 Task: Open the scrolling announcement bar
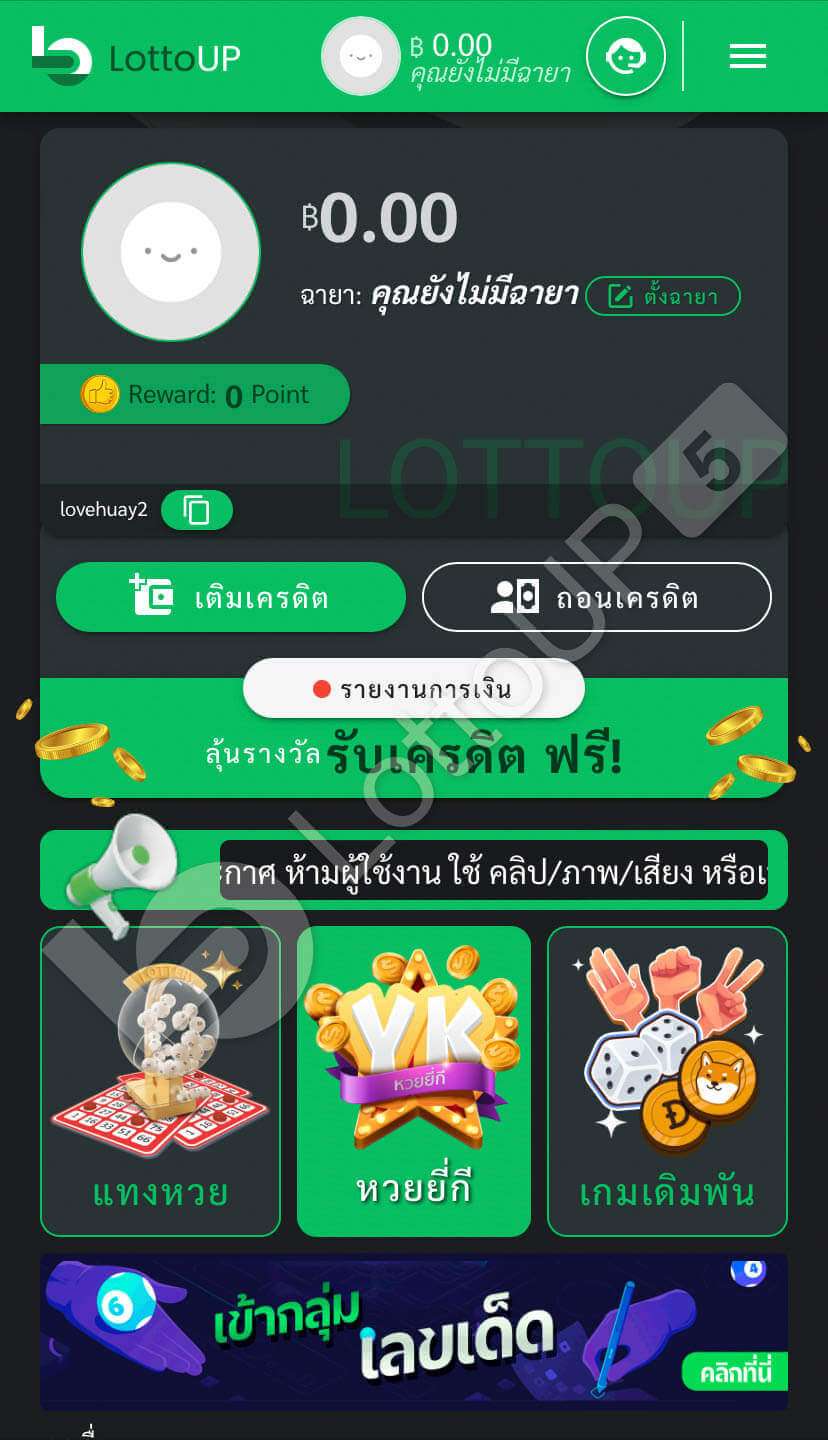493,870
